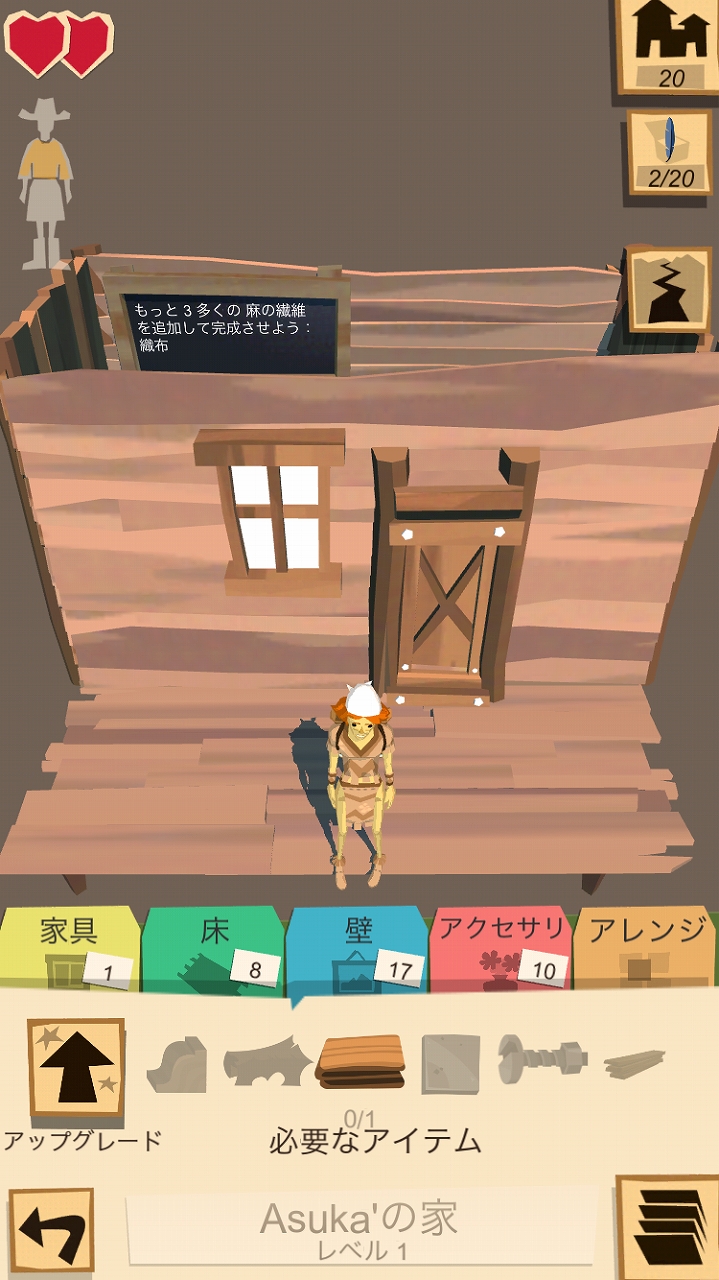Tap the アップグレード upgrade arrow button
719x1280 pixels.
coord(77,1068)
